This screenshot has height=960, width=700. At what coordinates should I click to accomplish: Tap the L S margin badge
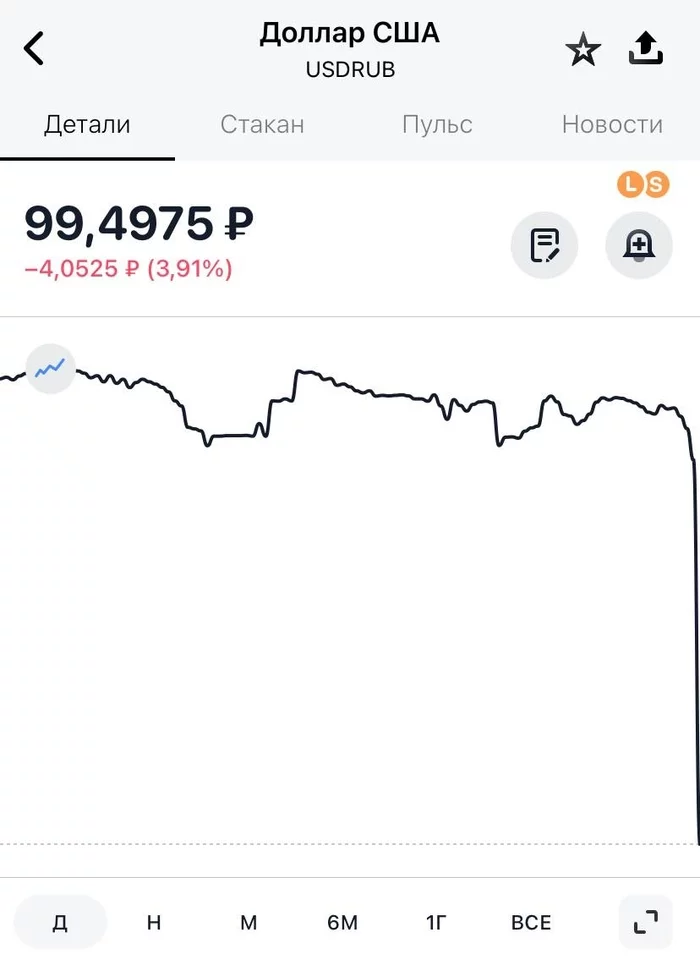(643, 184)
